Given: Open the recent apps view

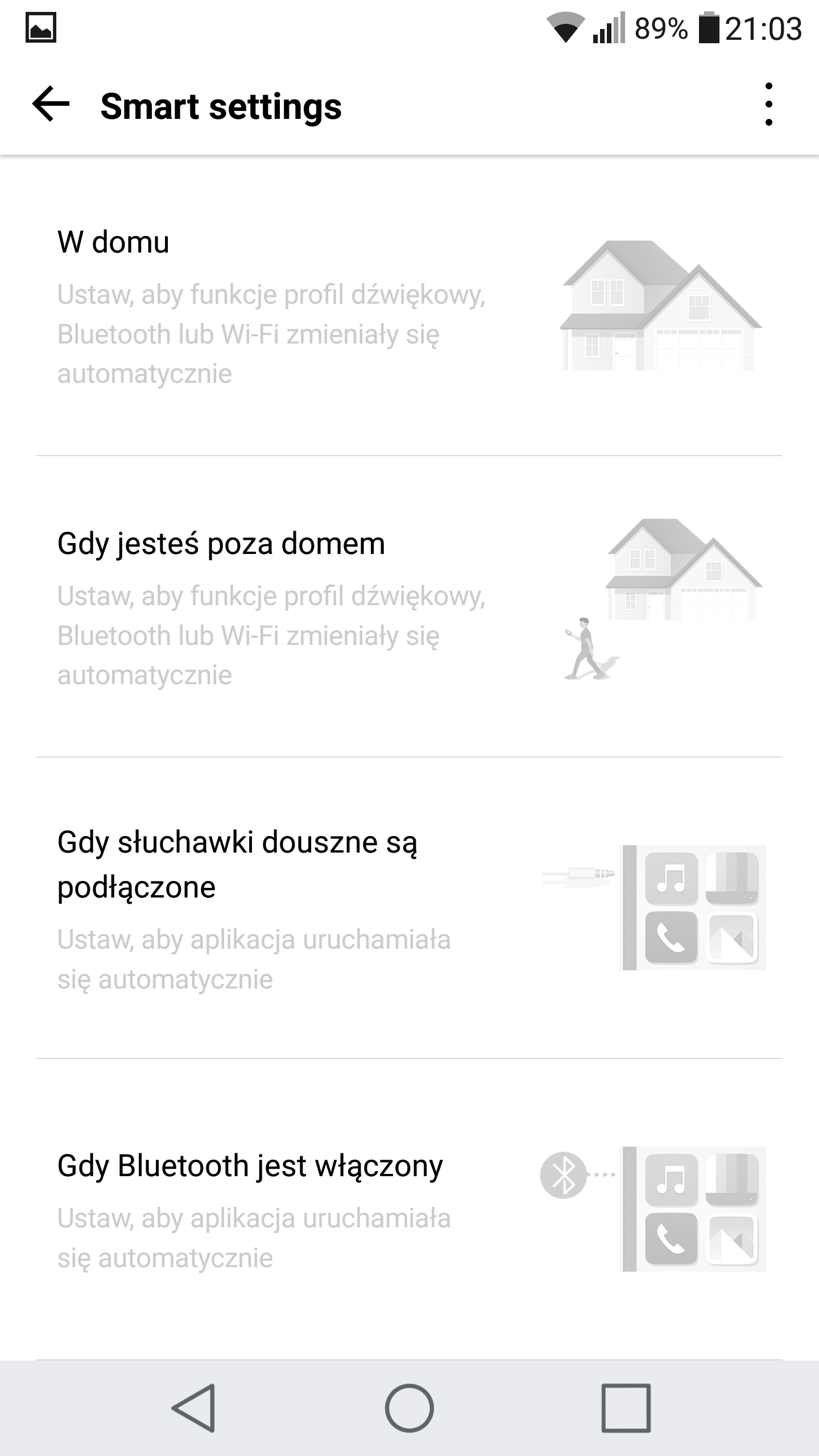Looking at the screenshot, I should 626,1408.
